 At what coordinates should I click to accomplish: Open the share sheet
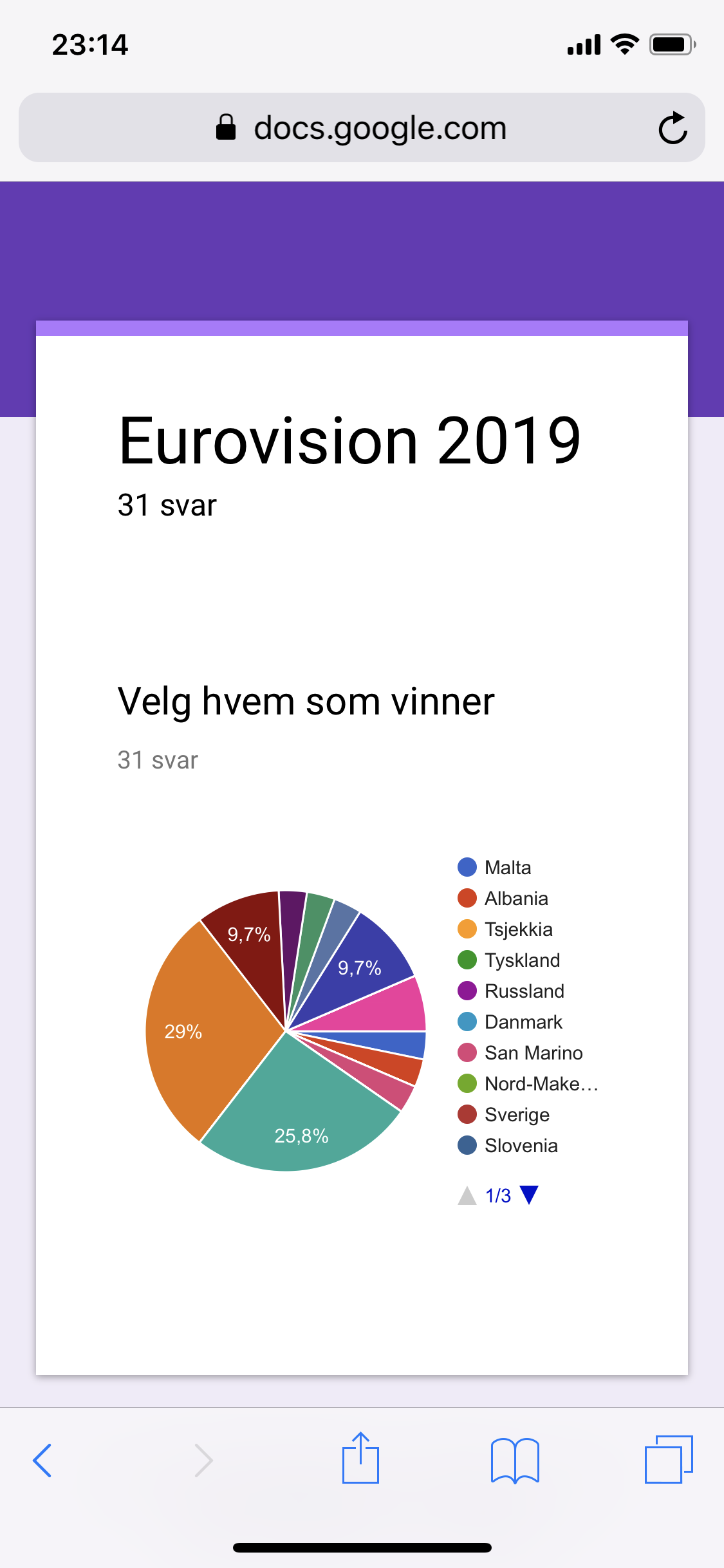[360, 1457]
